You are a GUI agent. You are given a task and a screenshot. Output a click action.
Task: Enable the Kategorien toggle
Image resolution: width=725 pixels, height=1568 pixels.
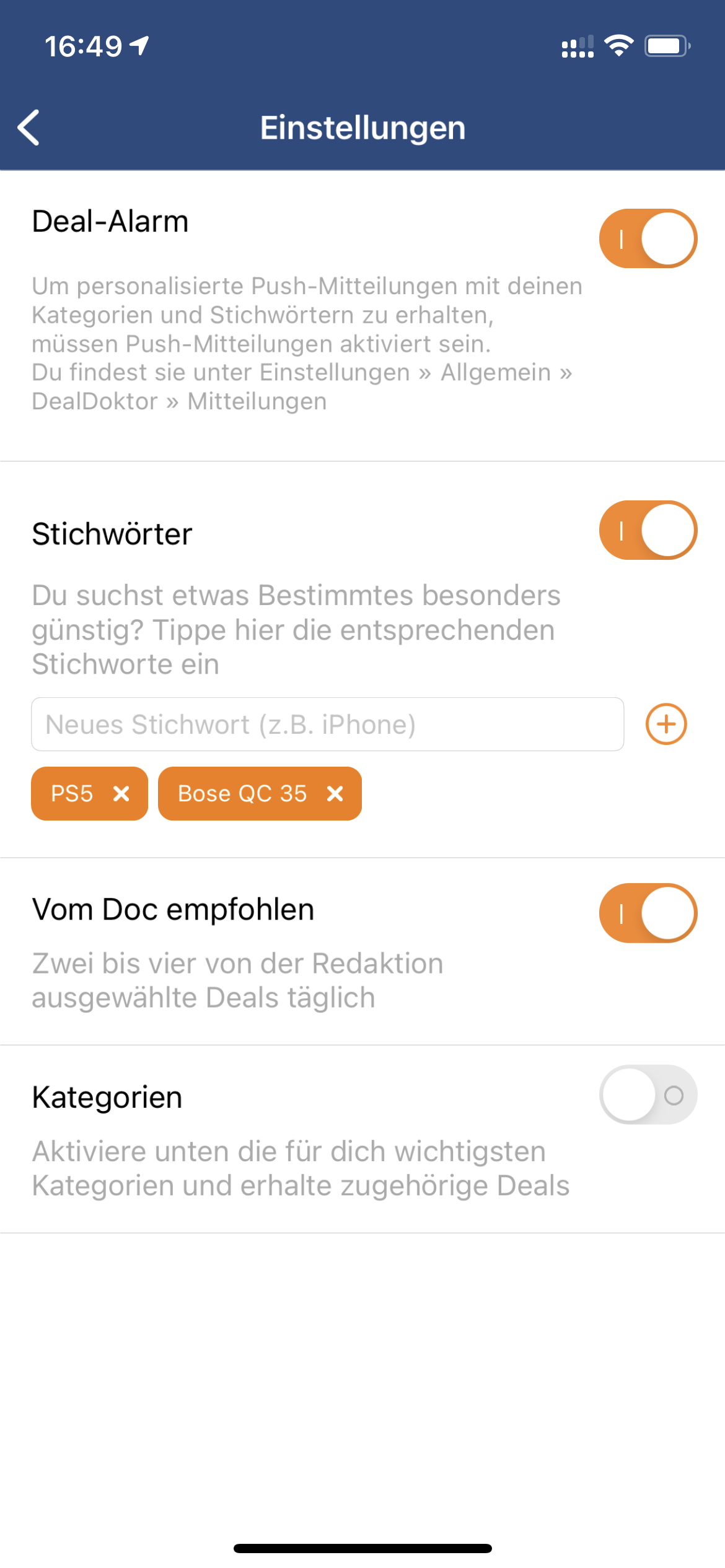(x=648, y=1094)
